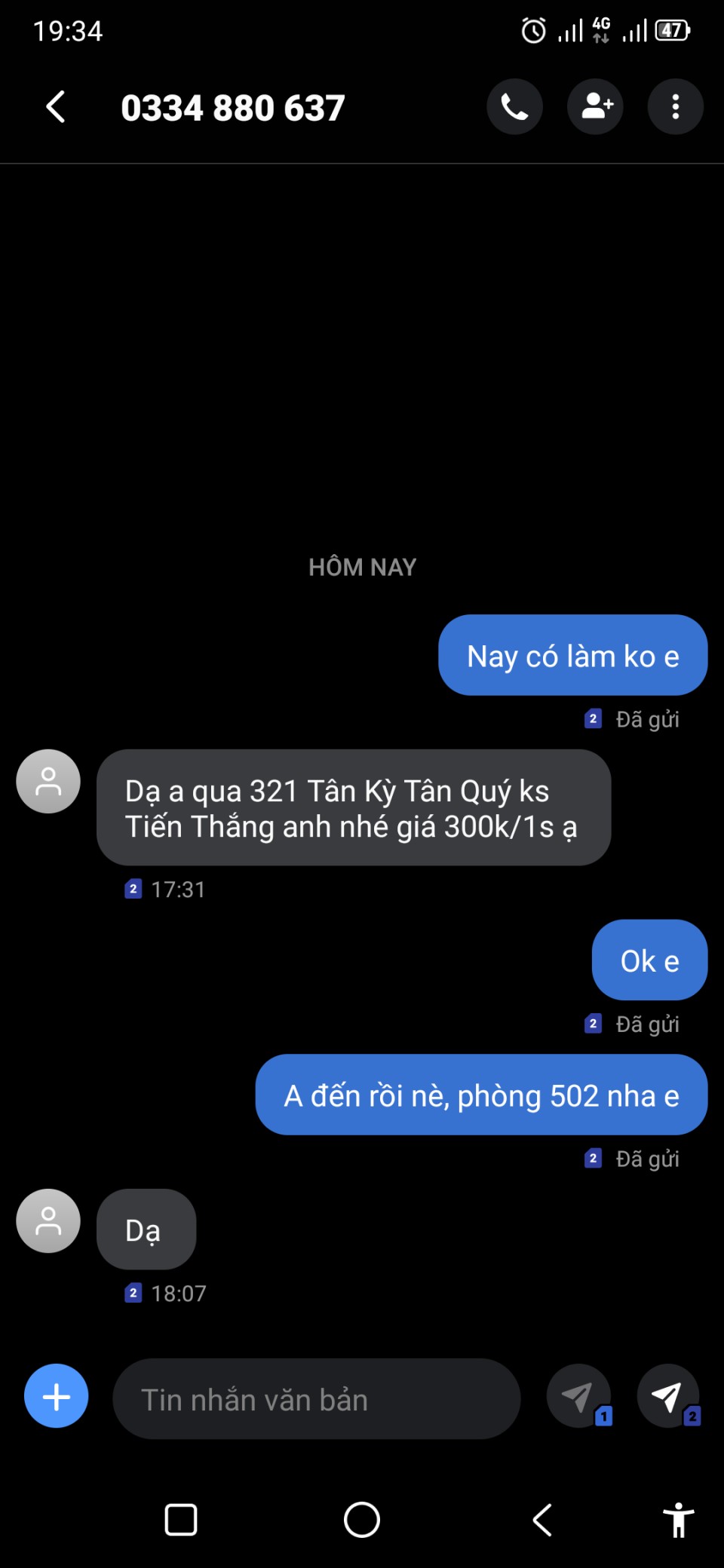Add this number to contacts
Screen dimensions: 724x1568
coord(596,107)
